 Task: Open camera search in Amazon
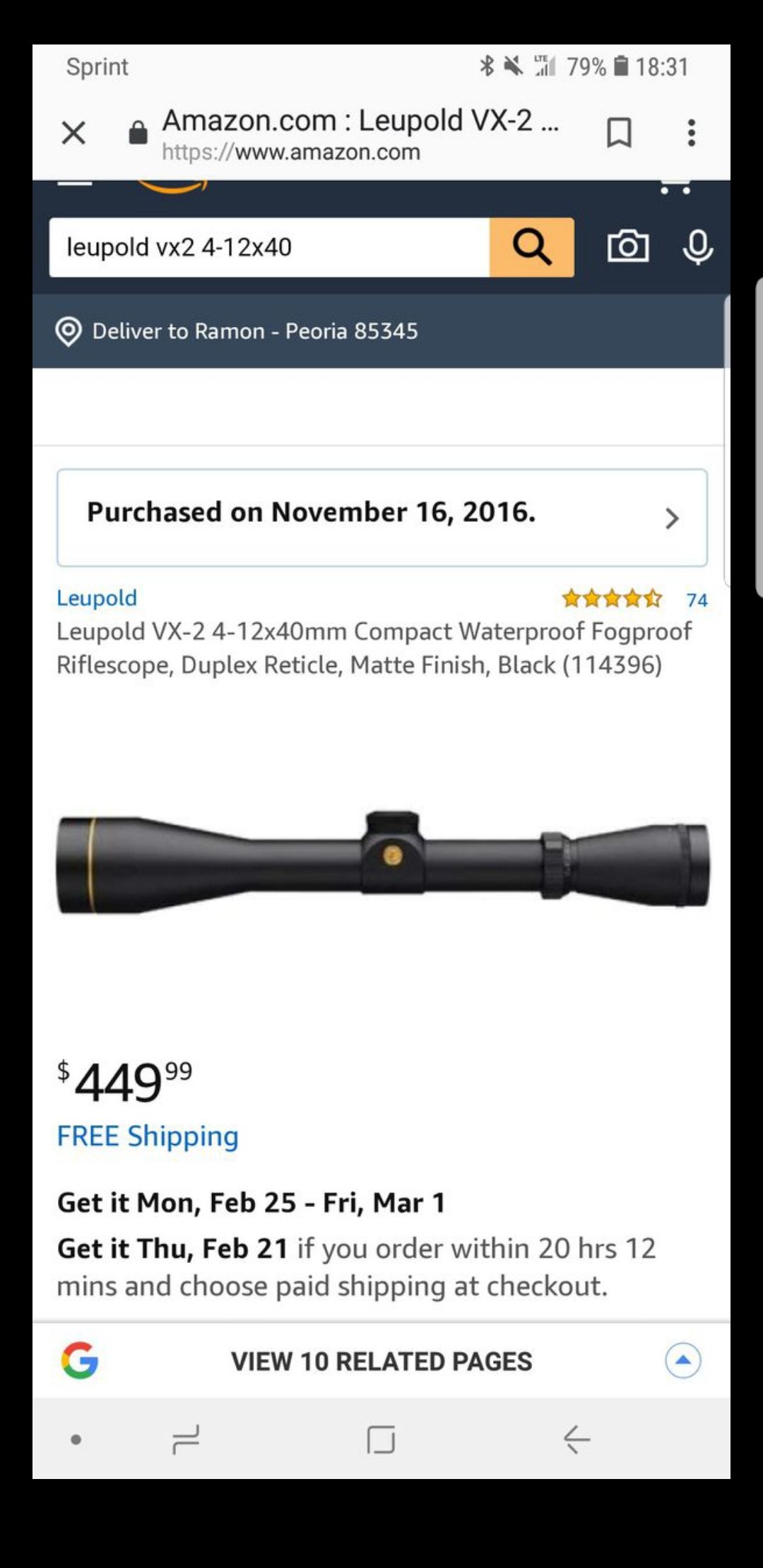(x=628, y=247)
